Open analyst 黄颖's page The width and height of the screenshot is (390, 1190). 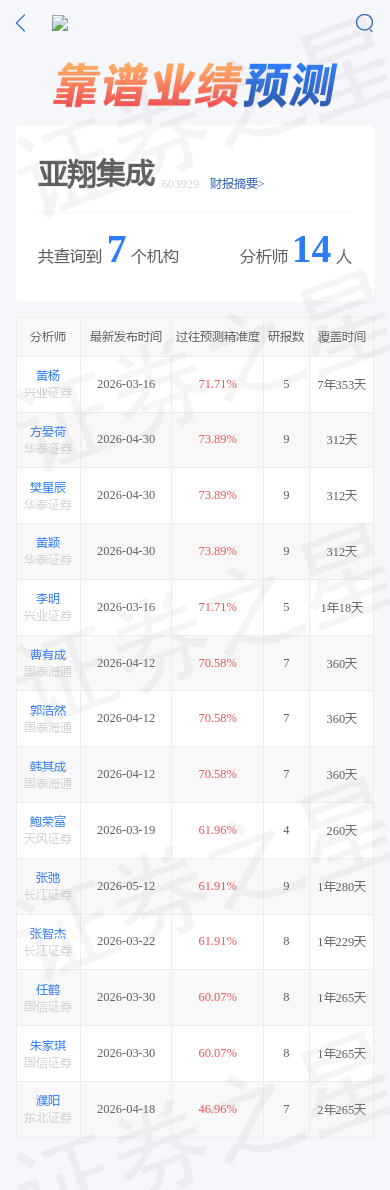point(48,543)
